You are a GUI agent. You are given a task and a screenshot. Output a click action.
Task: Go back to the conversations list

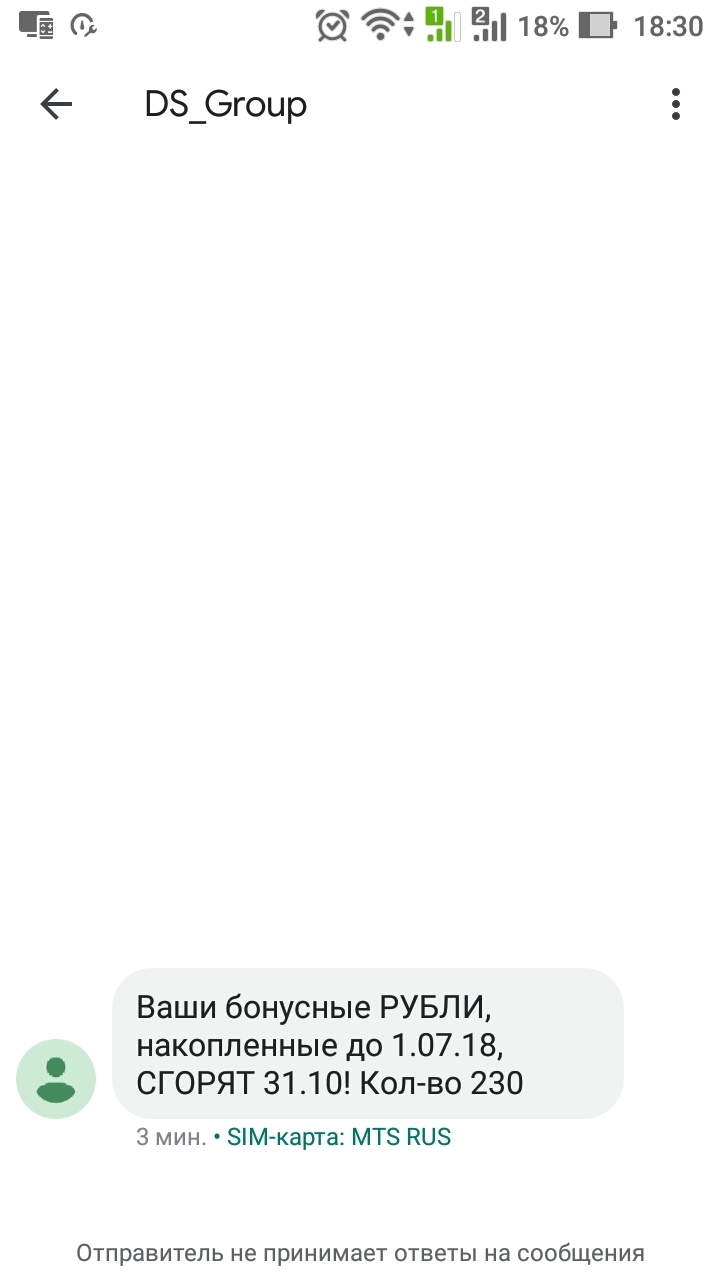tap(56, 104)
